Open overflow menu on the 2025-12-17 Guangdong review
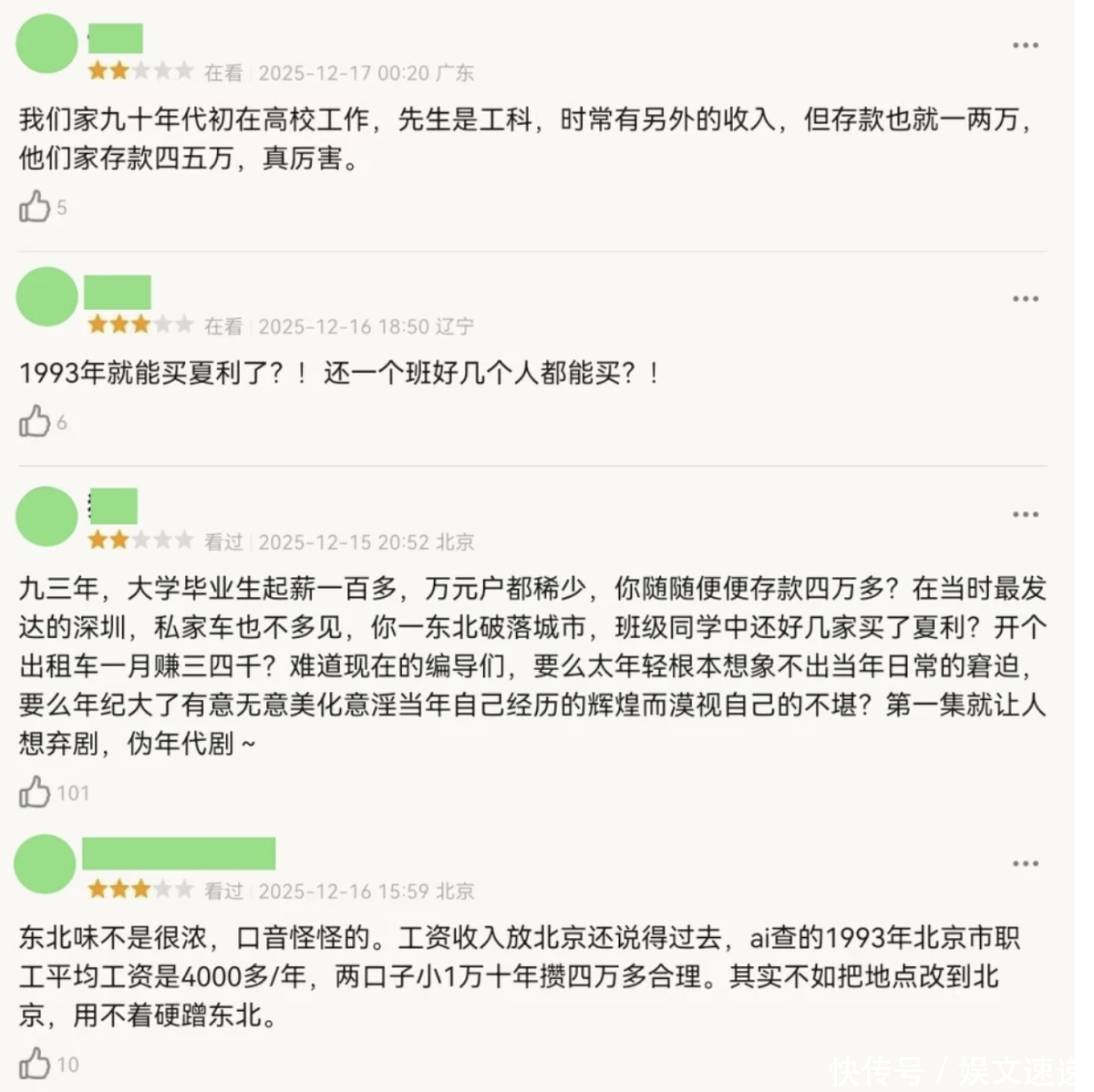Screen dimensions: 1094x1092 pyautogui.click(x=1025, y=46)
